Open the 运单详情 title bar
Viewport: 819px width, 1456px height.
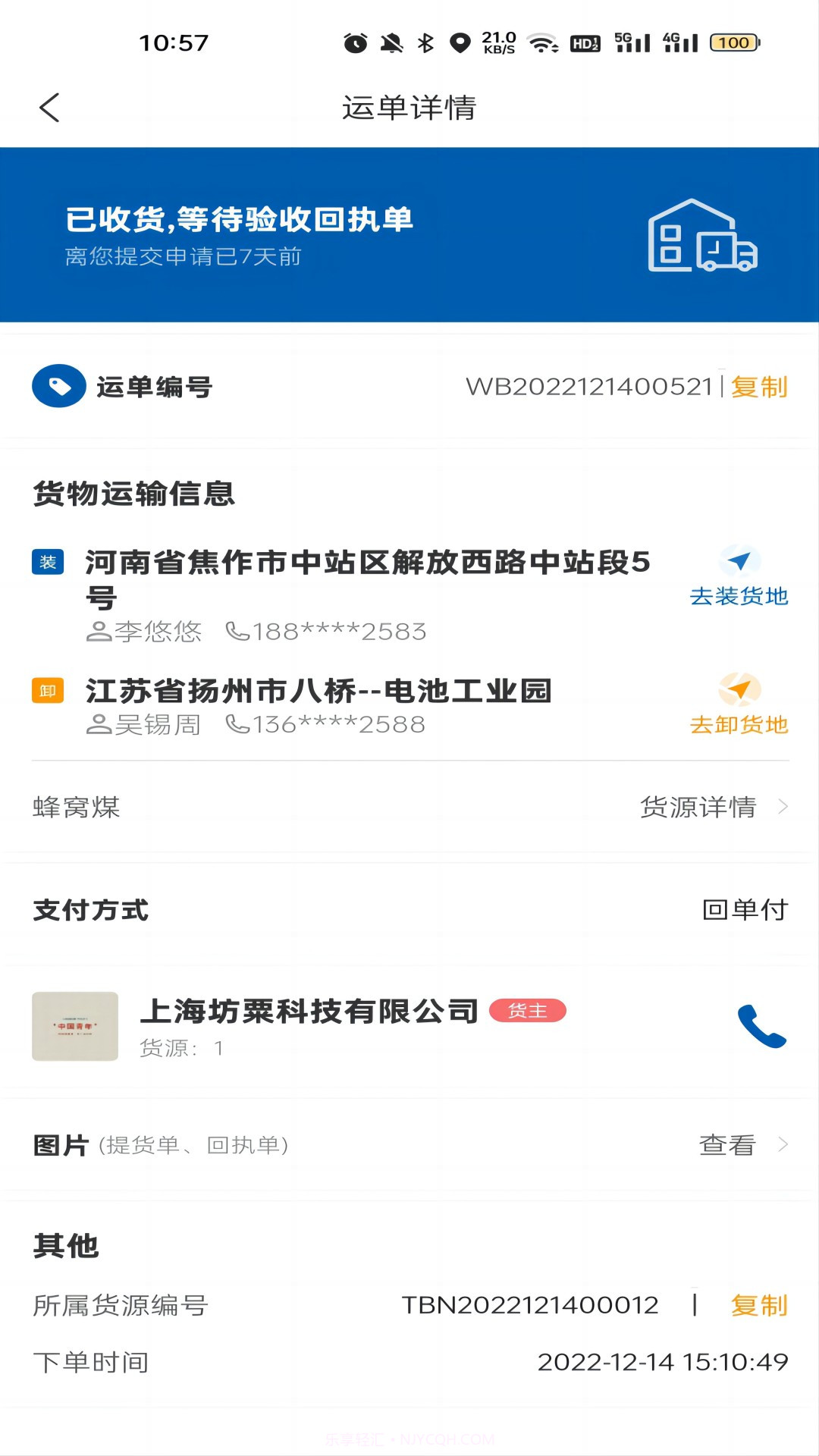(409, 108)
